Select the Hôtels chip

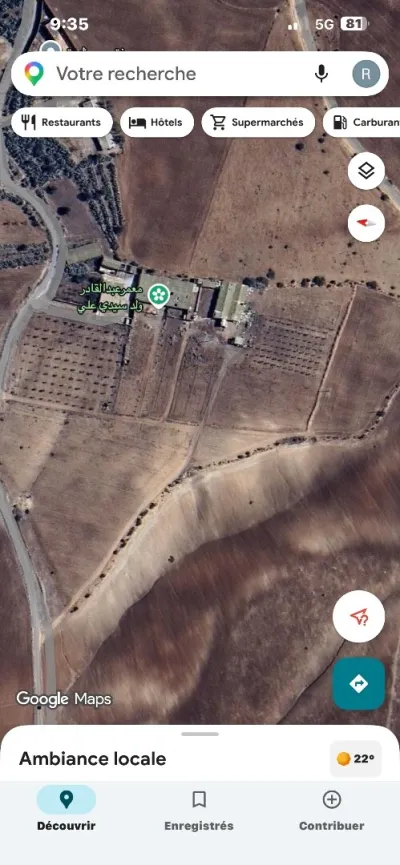(157, 122)
